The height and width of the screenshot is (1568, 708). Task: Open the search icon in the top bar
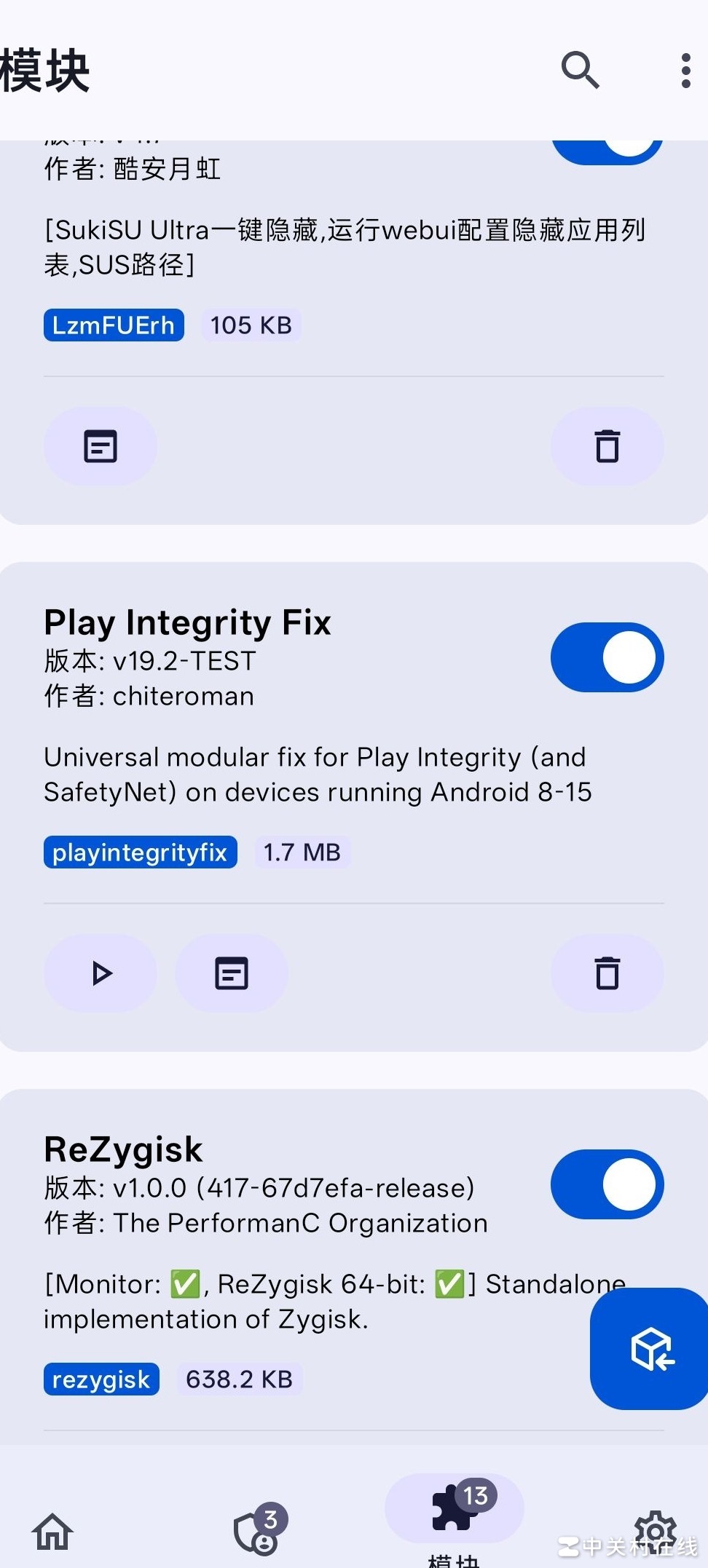580,70
